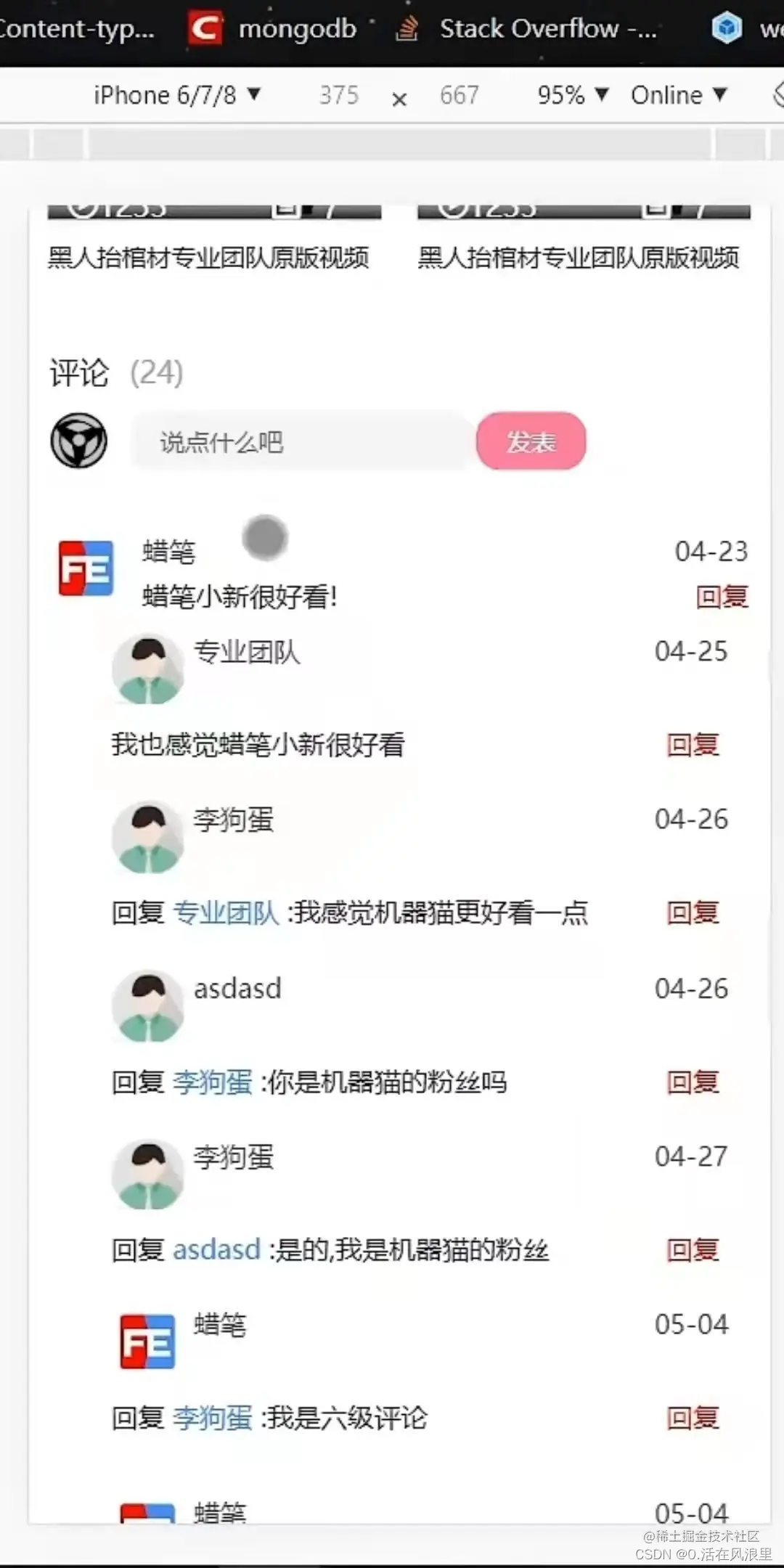Reply to 是的,我是机器猫的粉丝 comment
This screenshot has width=784, height=1568.
pos(693,1250)
